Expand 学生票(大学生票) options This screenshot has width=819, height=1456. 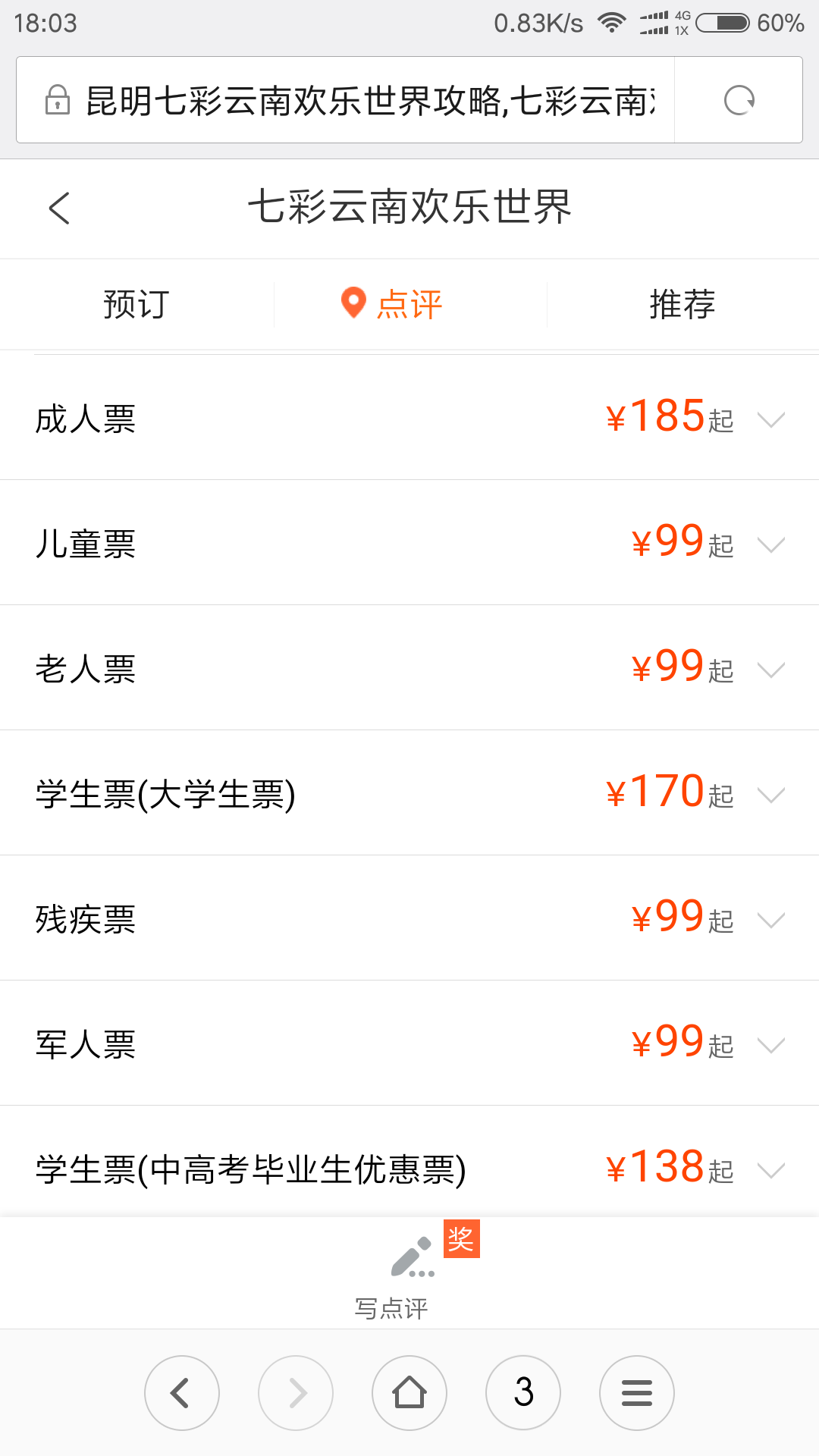point(409,793)
